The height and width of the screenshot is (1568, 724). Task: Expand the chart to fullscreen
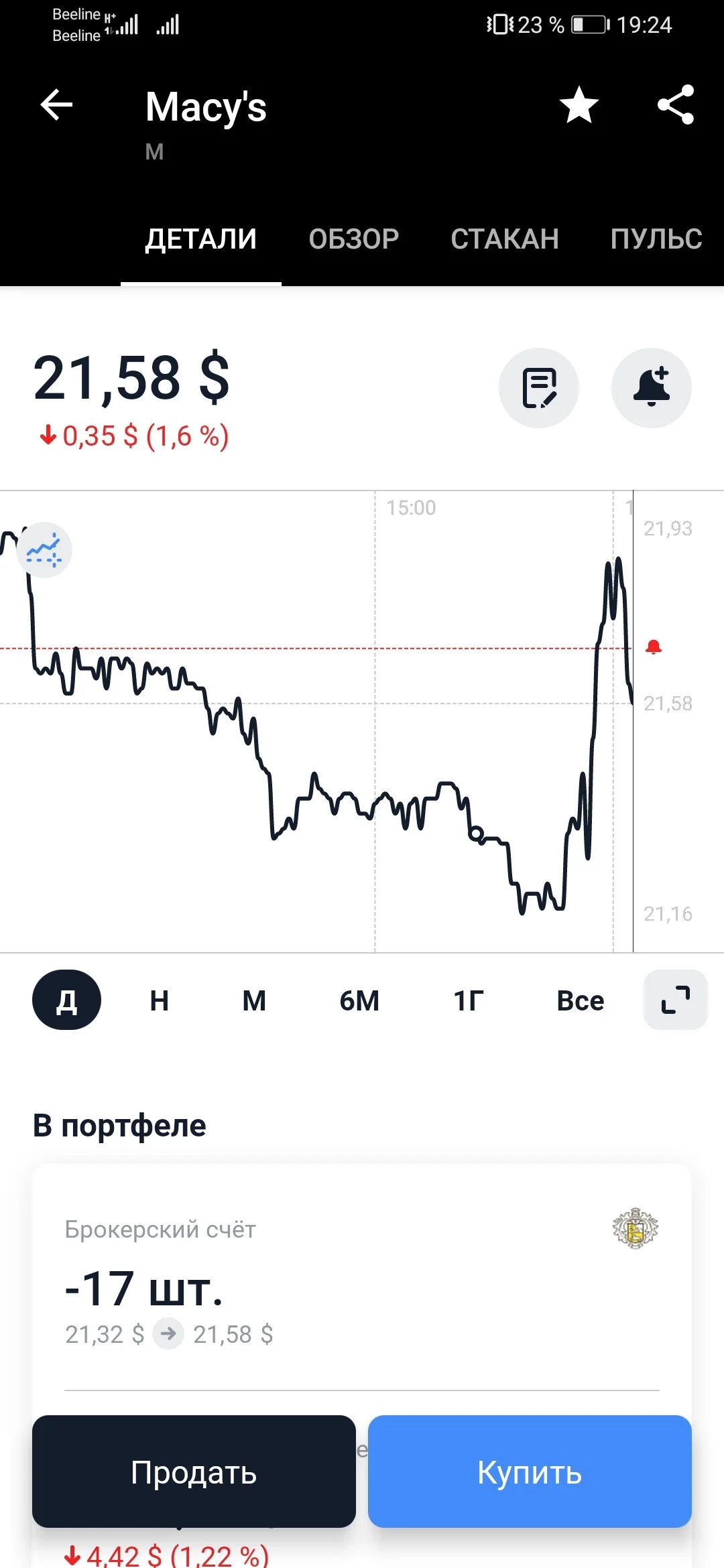tap(676, 1000)
